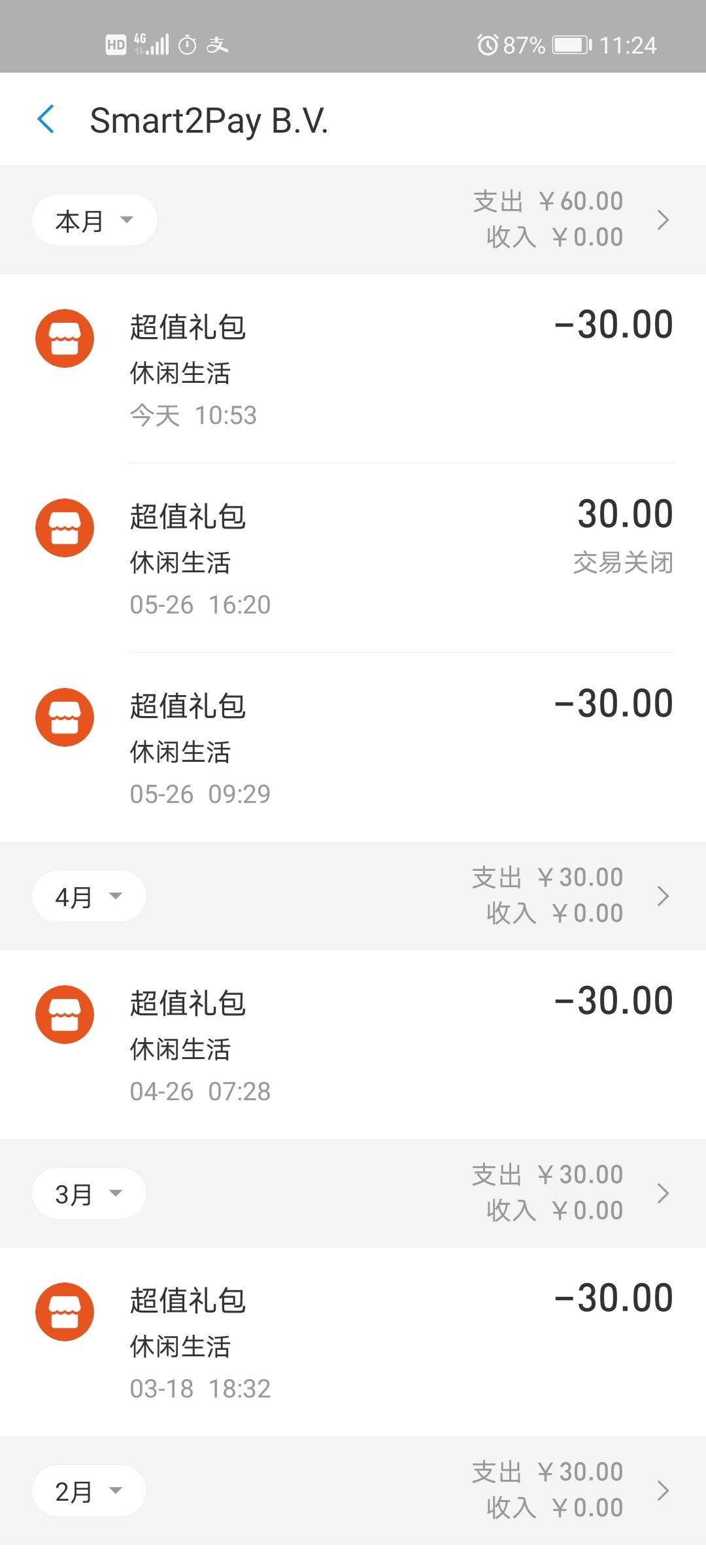Open the 2月 month dropdown
Viewport: 706px width, 1568px height.
coord(89,1491)
